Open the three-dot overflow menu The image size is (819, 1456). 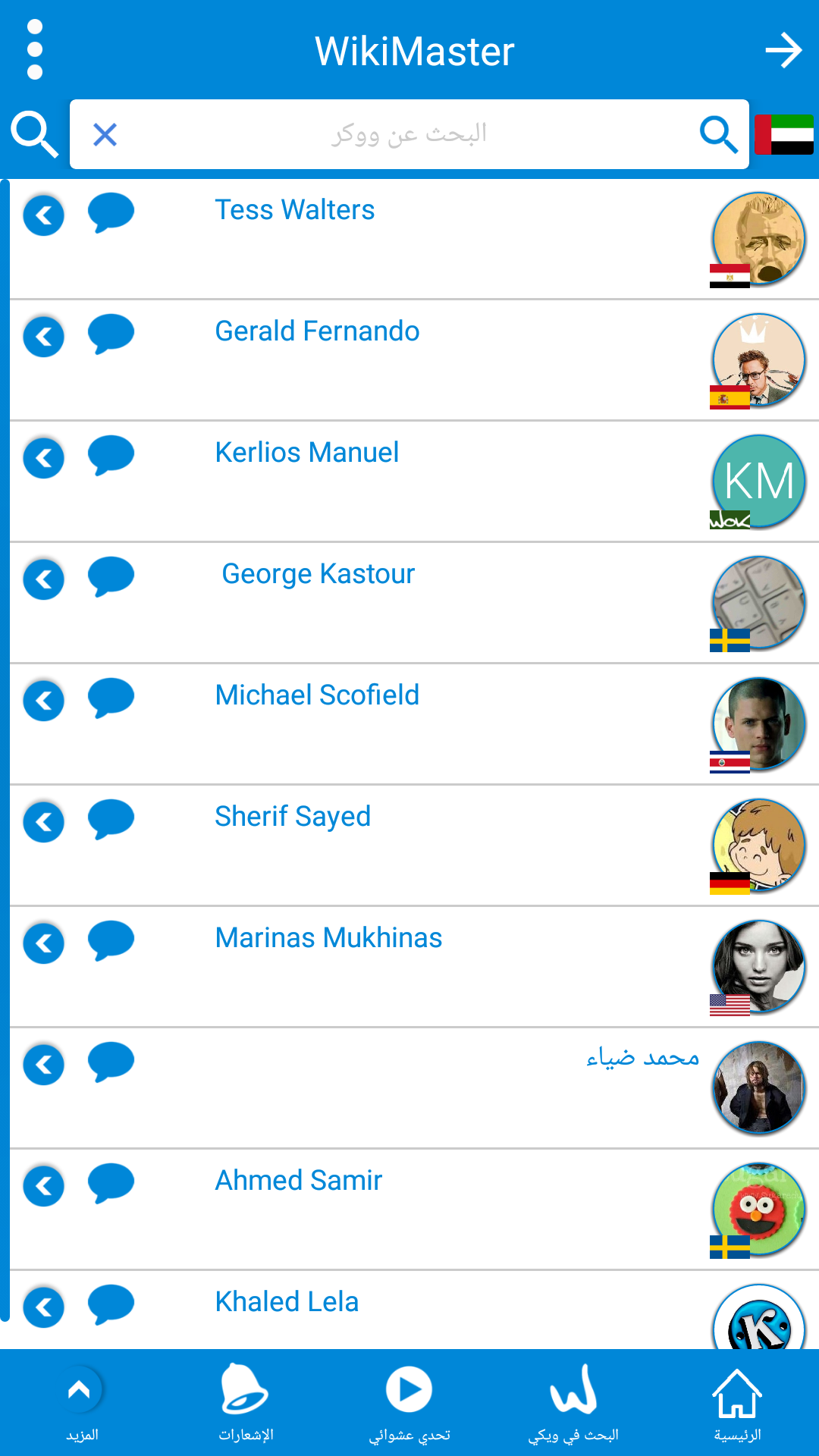tap(34, 50)
